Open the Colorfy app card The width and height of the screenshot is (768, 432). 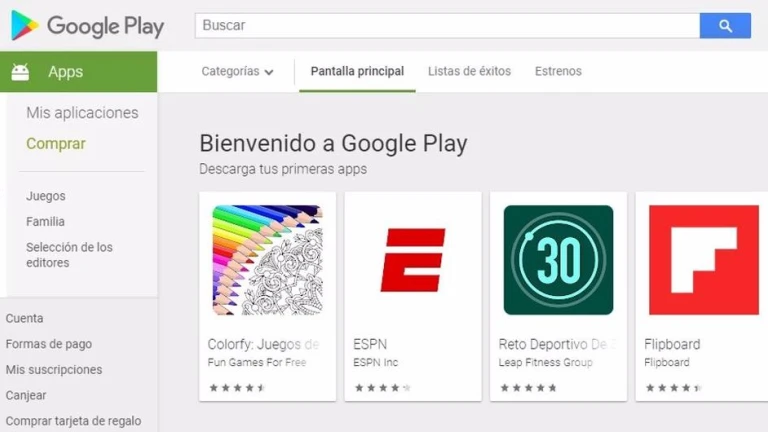click(x=267, y=296)
